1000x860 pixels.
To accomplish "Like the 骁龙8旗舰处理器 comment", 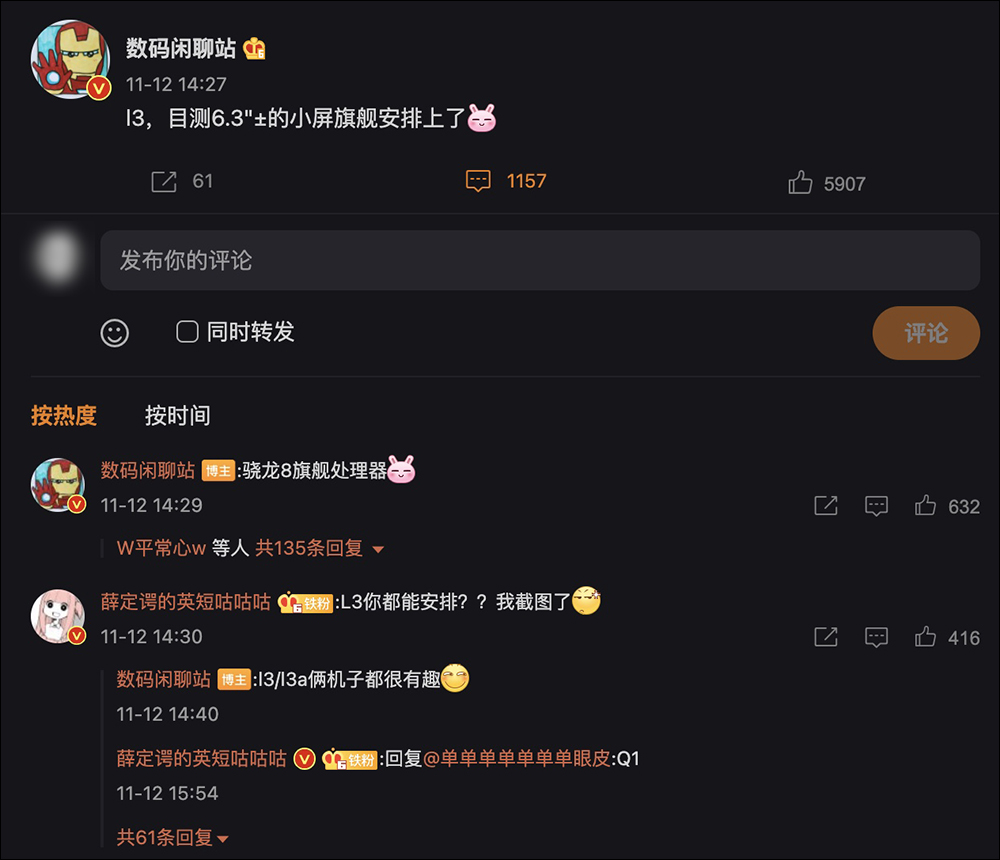I will (x=926, y=506).
